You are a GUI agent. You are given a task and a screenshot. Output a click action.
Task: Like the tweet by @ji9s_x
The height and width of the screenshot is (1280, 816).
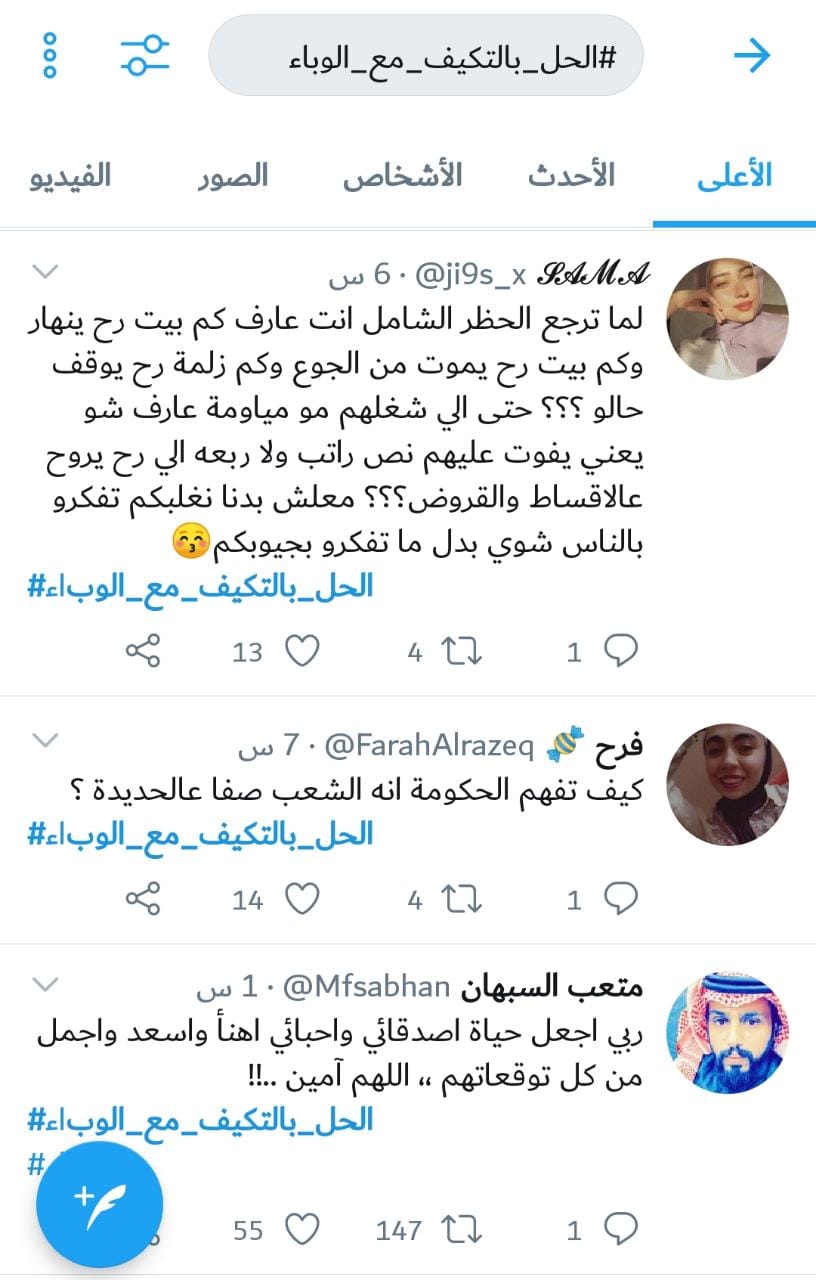pos(301,652)
